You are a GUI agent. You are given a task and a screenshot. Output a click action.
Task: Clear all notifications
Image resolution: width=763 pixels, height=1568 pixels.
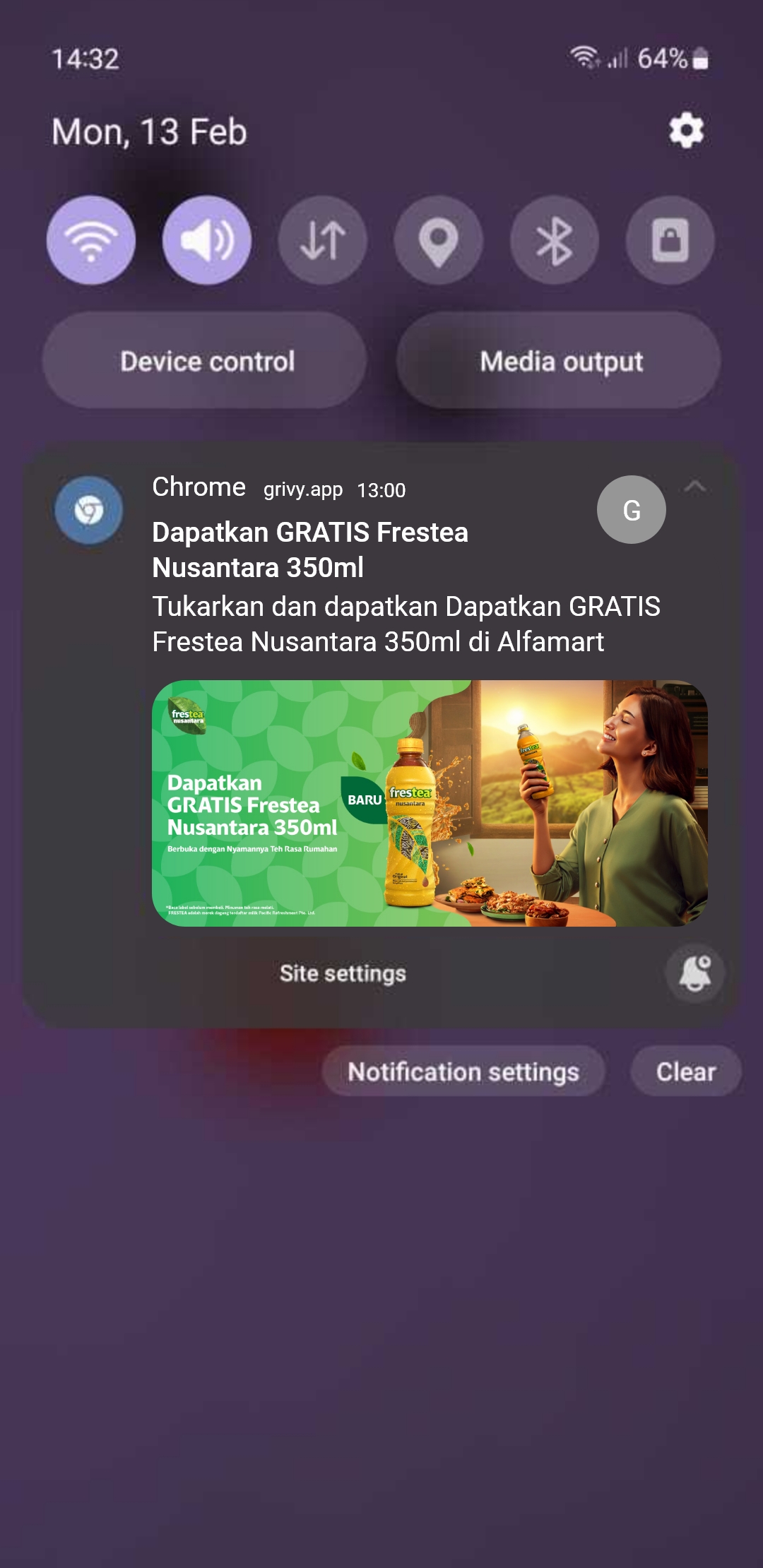(685, 1071)
